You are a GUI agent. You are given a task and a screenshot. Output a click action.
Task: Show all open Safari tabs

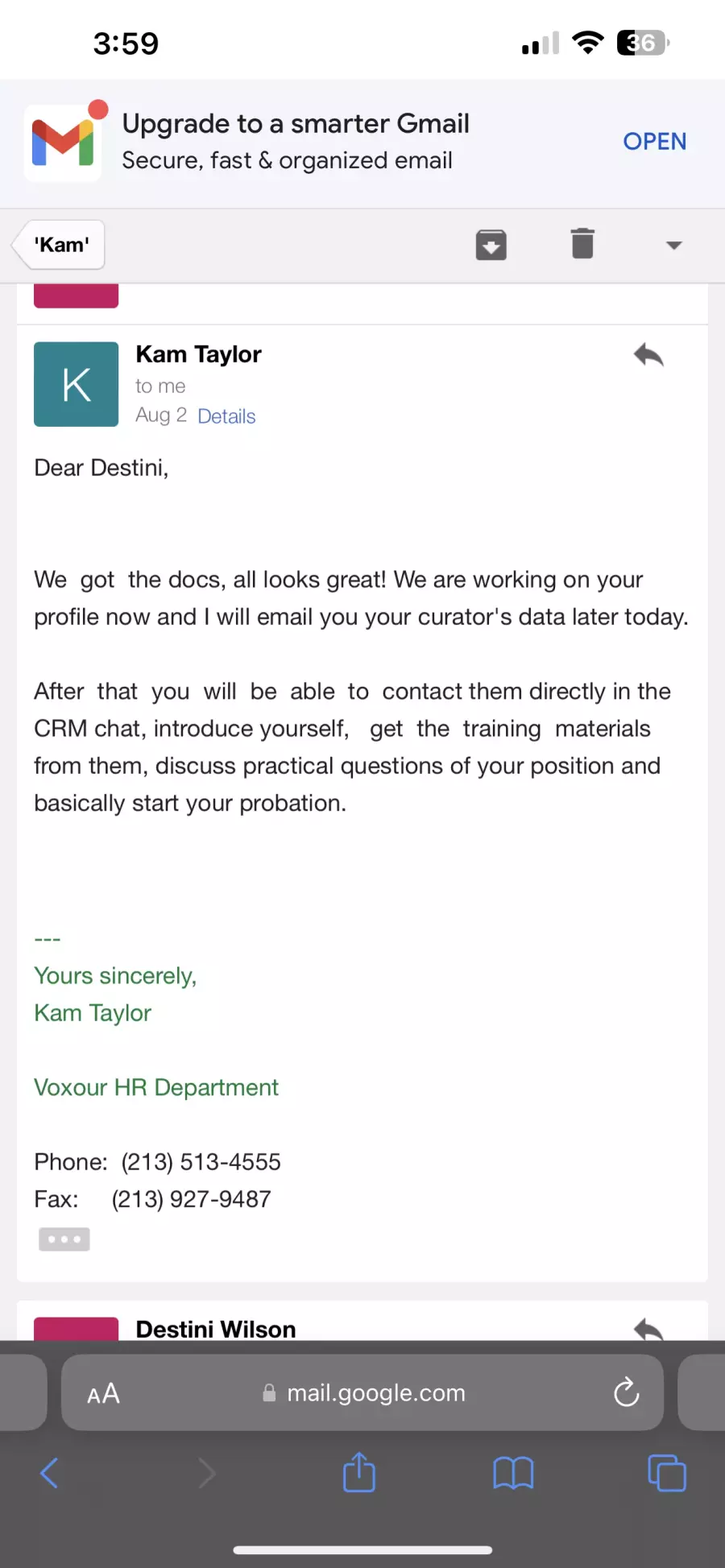[x=667, y=1473]
